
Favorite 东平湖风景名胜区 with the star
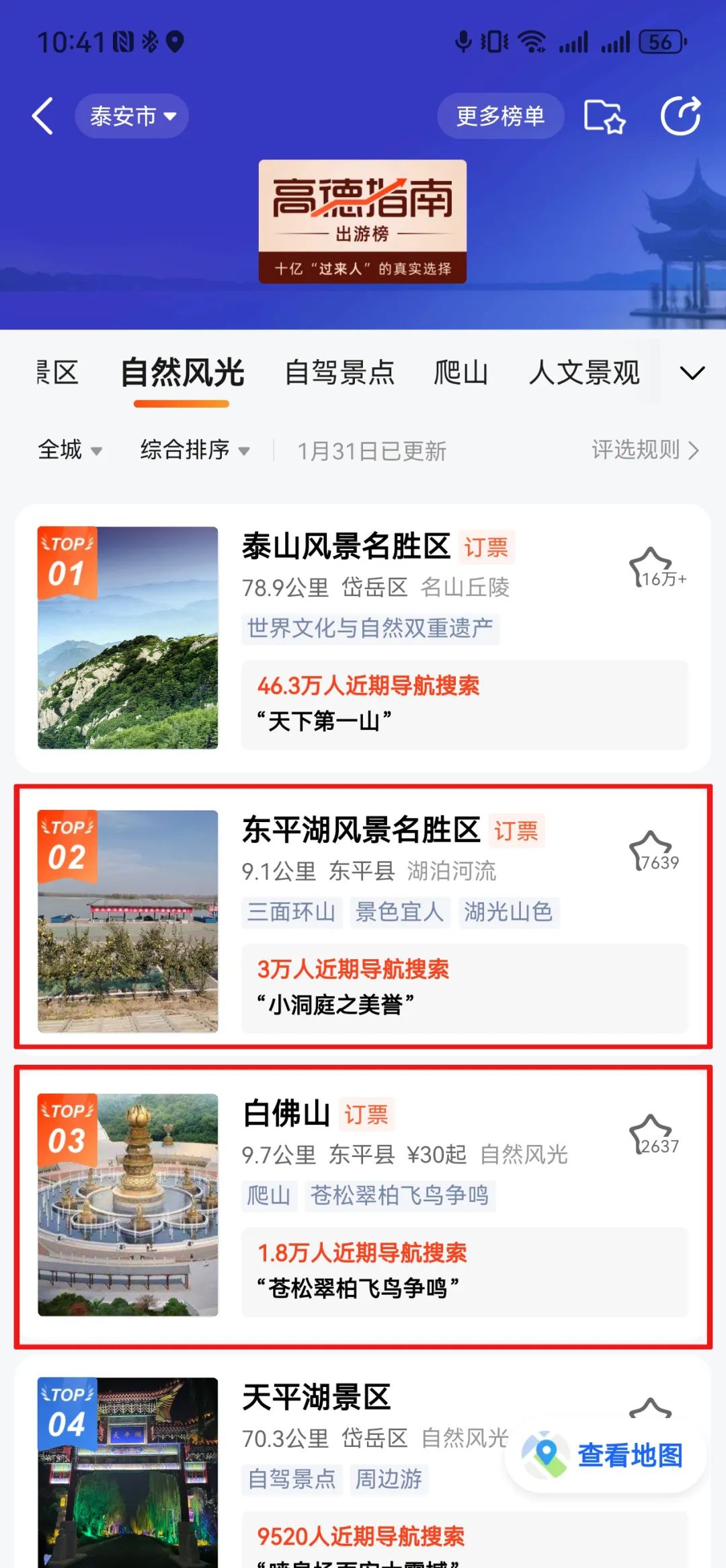pos(650,850)
